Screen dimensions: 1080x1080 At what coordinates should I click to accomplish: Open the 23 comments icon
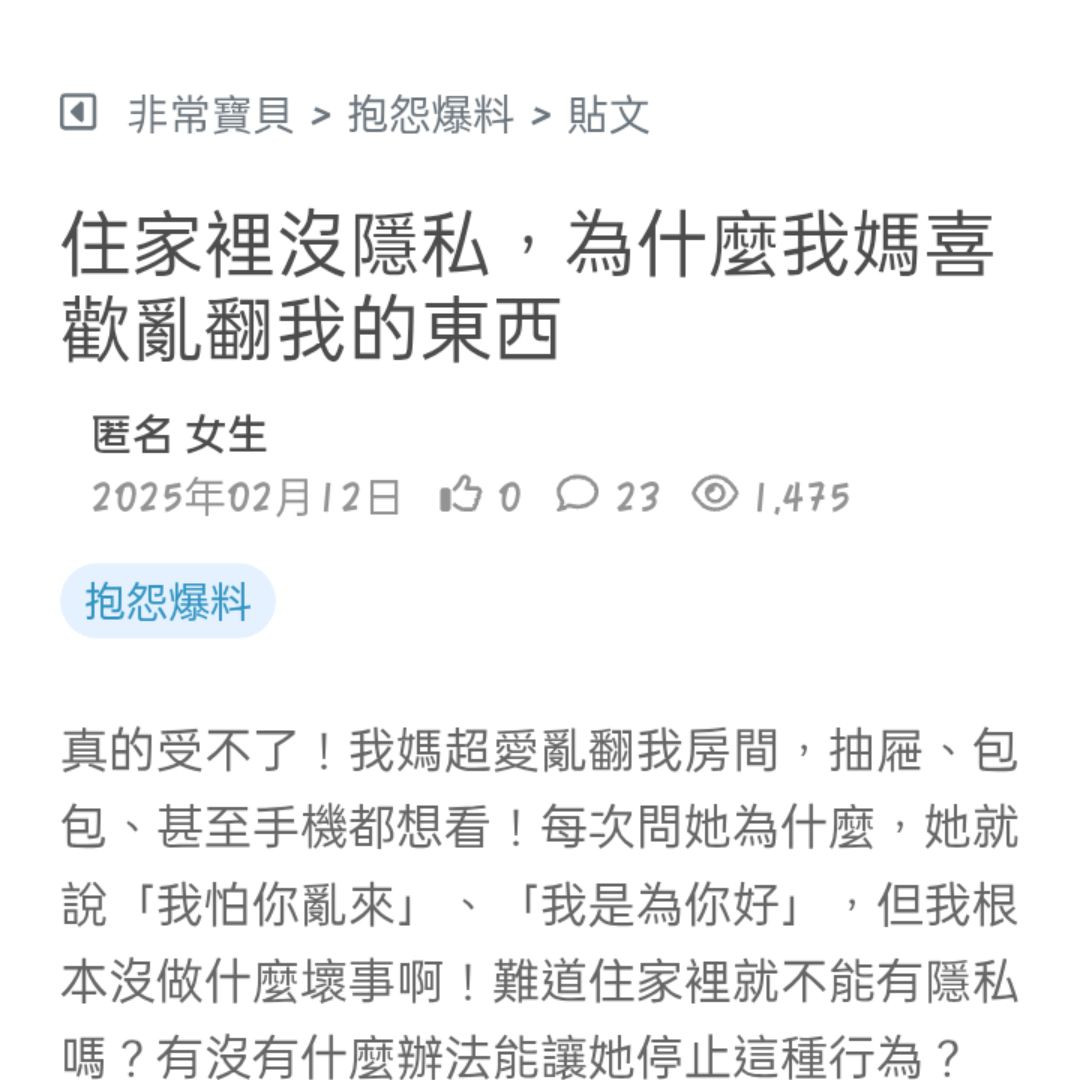[x=577, y=494]
